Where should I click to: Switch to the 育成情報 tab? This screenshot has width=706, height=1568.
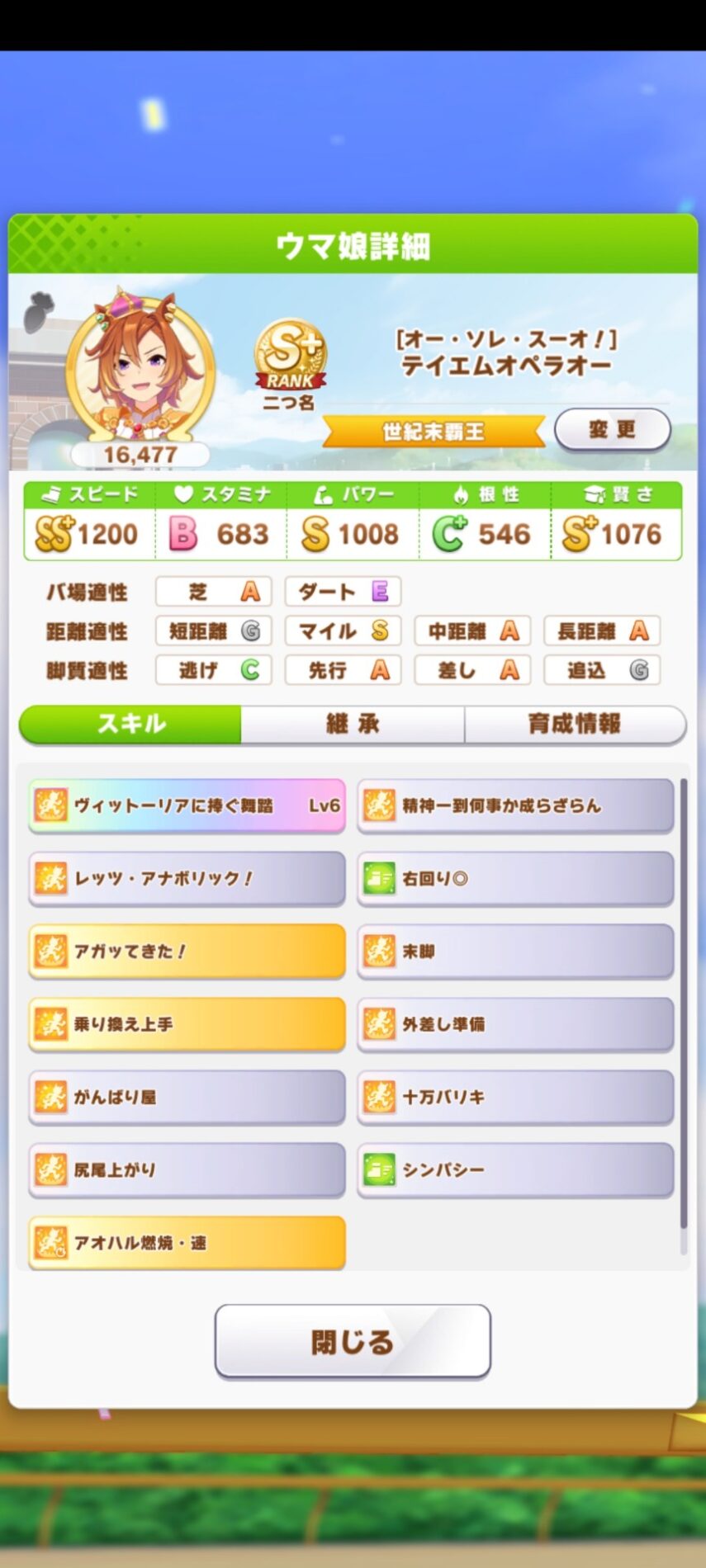point(574,724)
